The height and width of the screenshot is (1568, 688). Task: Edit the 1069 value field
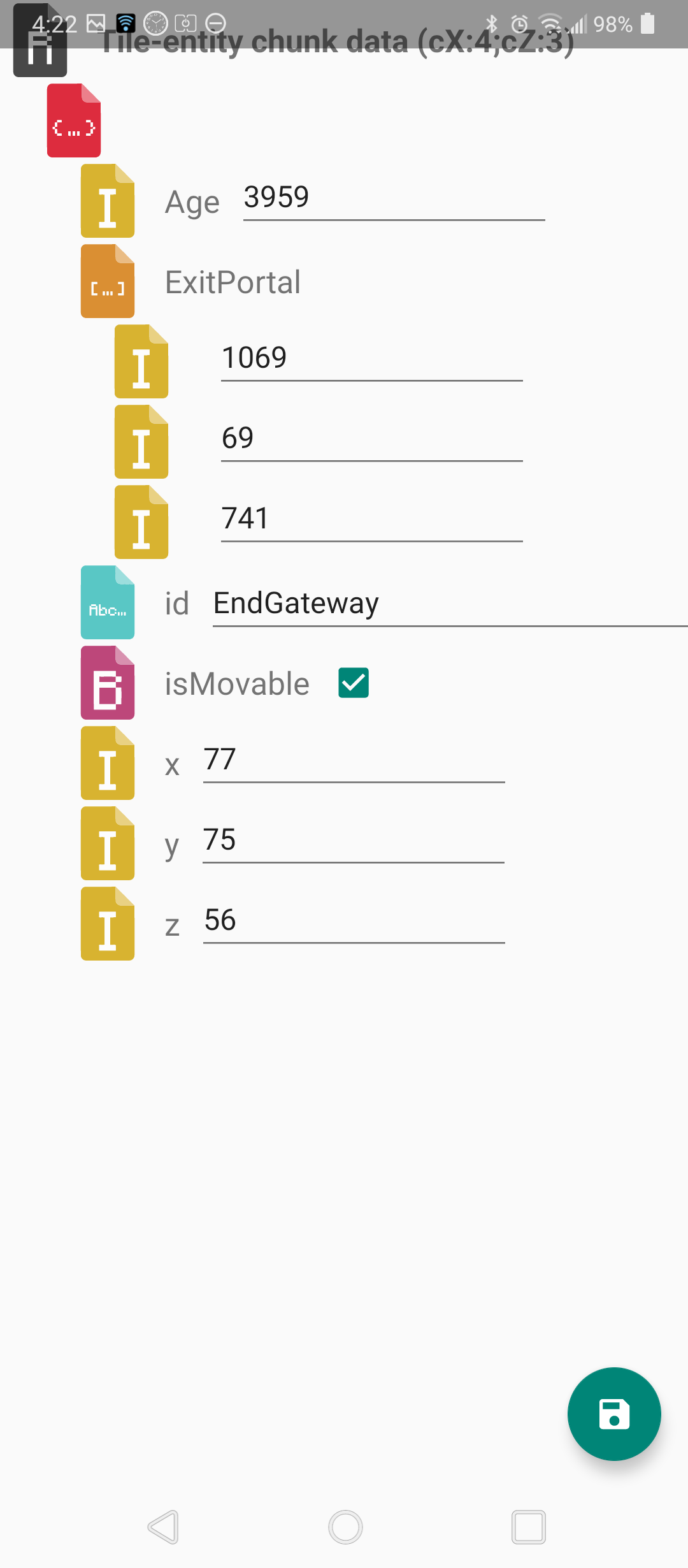click(x=371, y=359)
